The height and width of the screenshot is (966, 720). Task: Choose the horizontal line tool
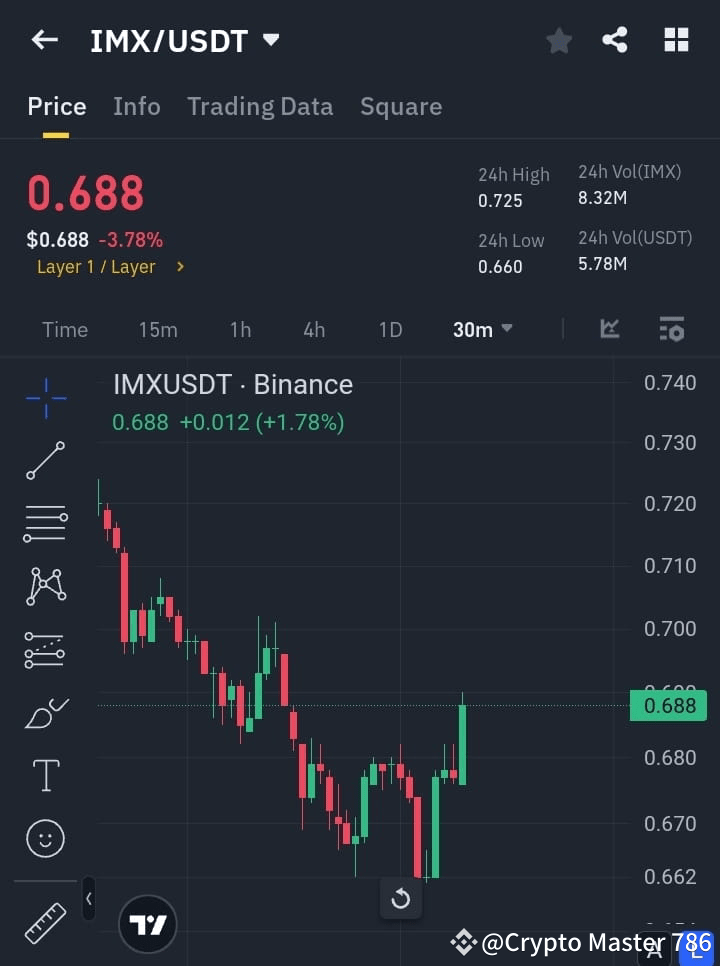45,524
